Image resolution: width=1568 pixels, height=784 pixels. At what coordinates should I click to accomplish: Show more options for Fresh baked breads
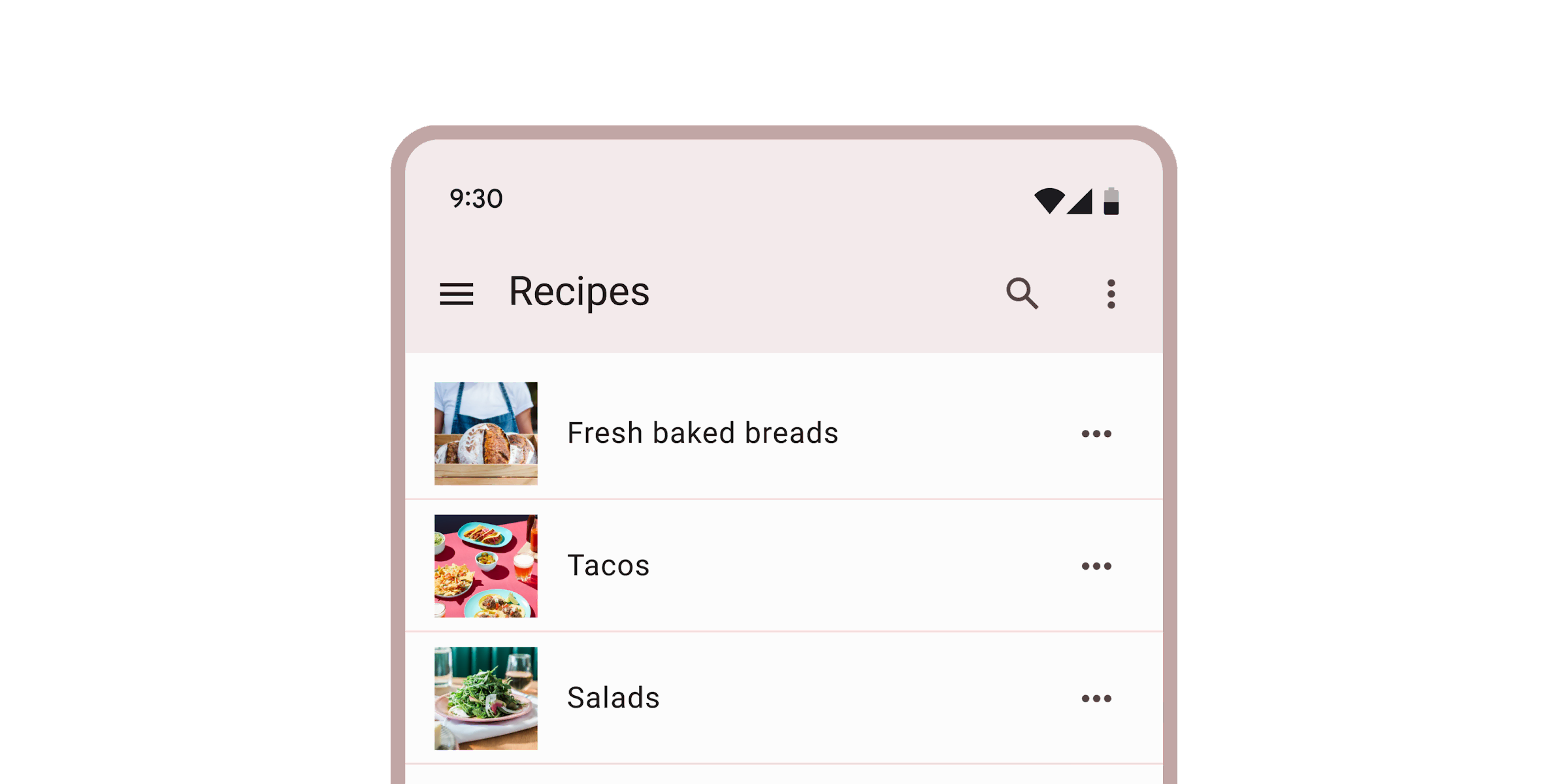pos(1096,434)
